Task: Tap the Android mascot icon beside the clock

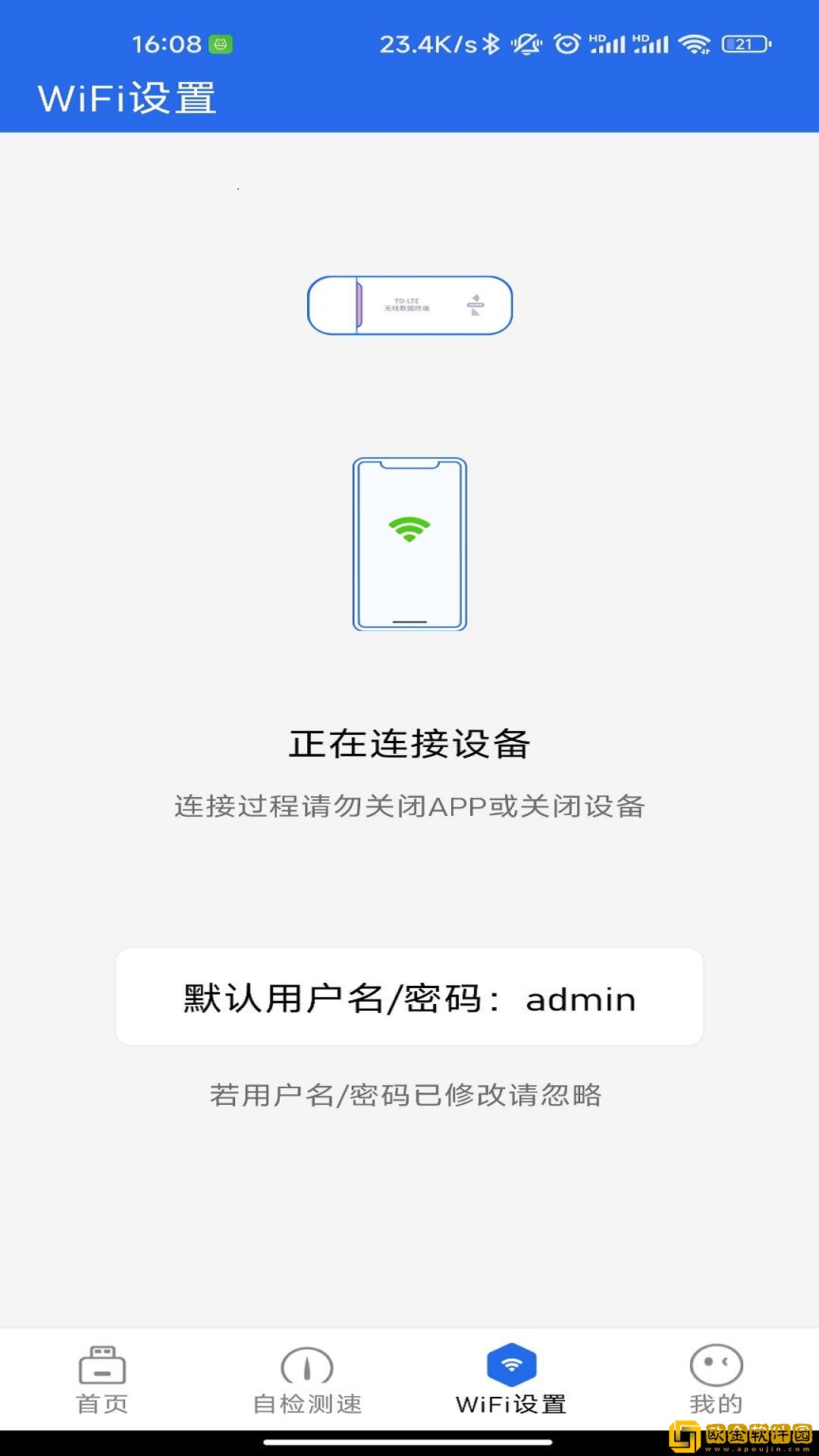Action: click(221, 43)
